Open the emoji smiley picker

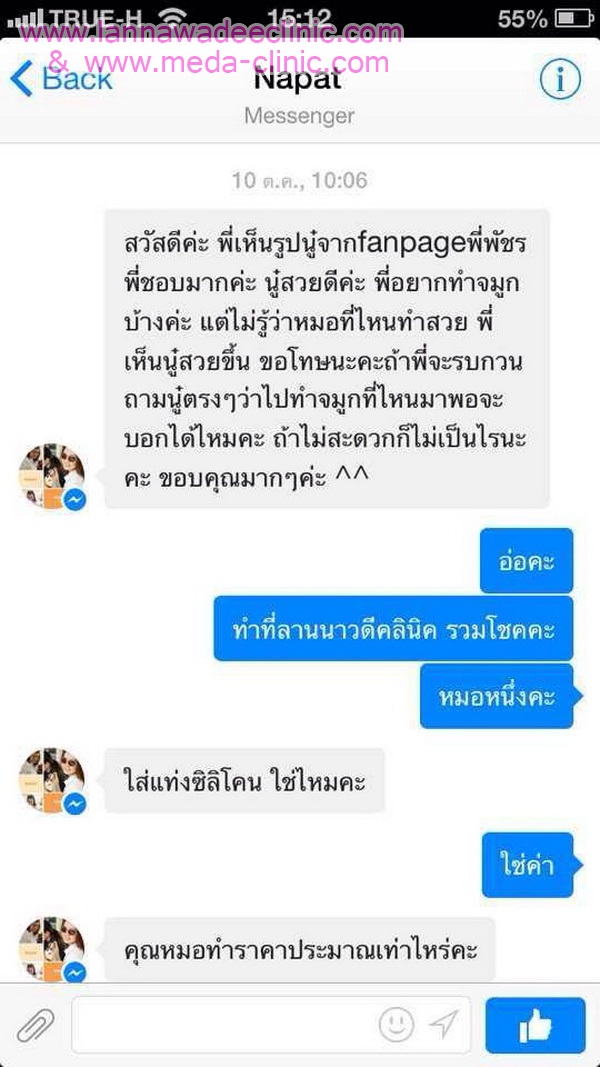(397, 1024)
